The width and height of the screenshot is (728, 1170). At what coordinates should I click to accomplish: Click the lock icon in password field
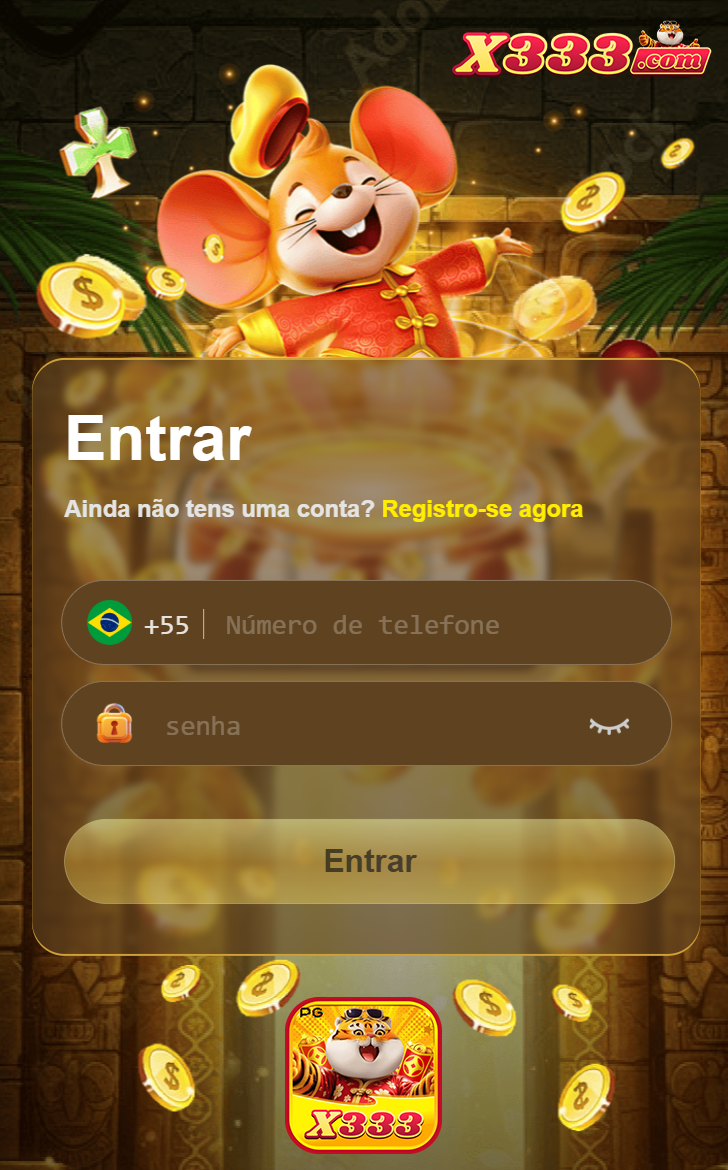pyautogui.click(x=113, y=724)
